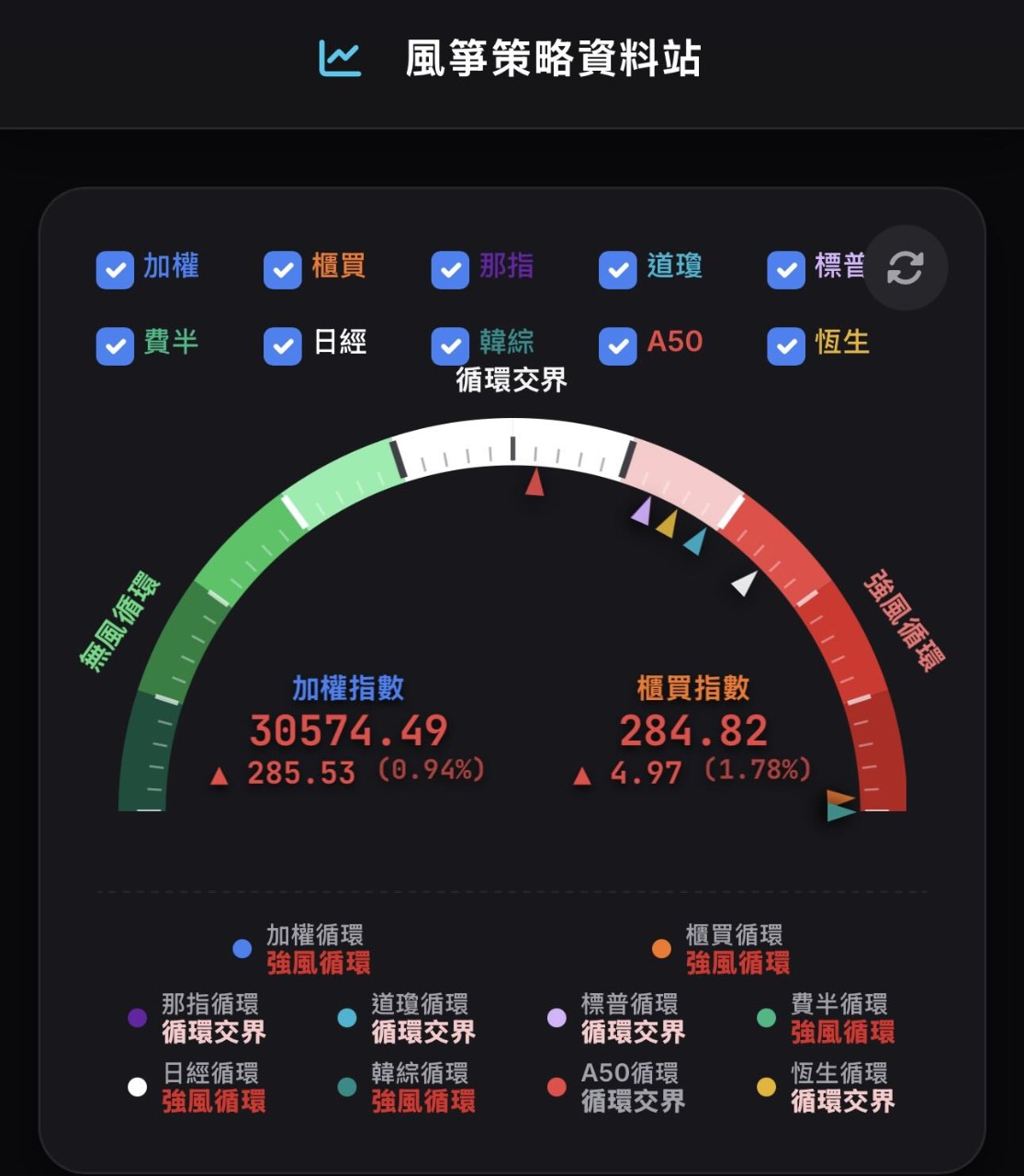
Task: Toggle the 恆生 index checkbox
Action: point(786,346)
